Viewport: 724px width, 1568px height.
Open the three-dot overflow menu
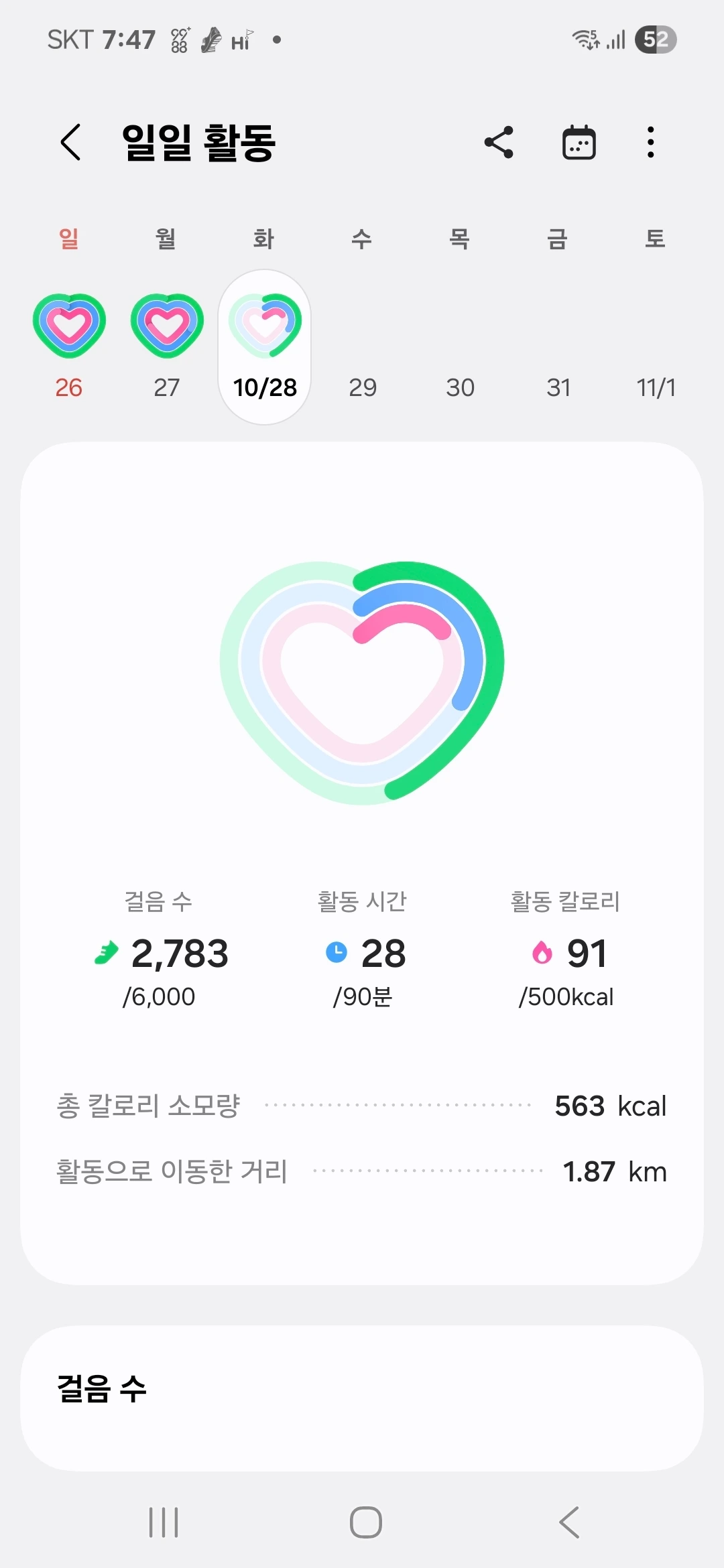[650, 142]
